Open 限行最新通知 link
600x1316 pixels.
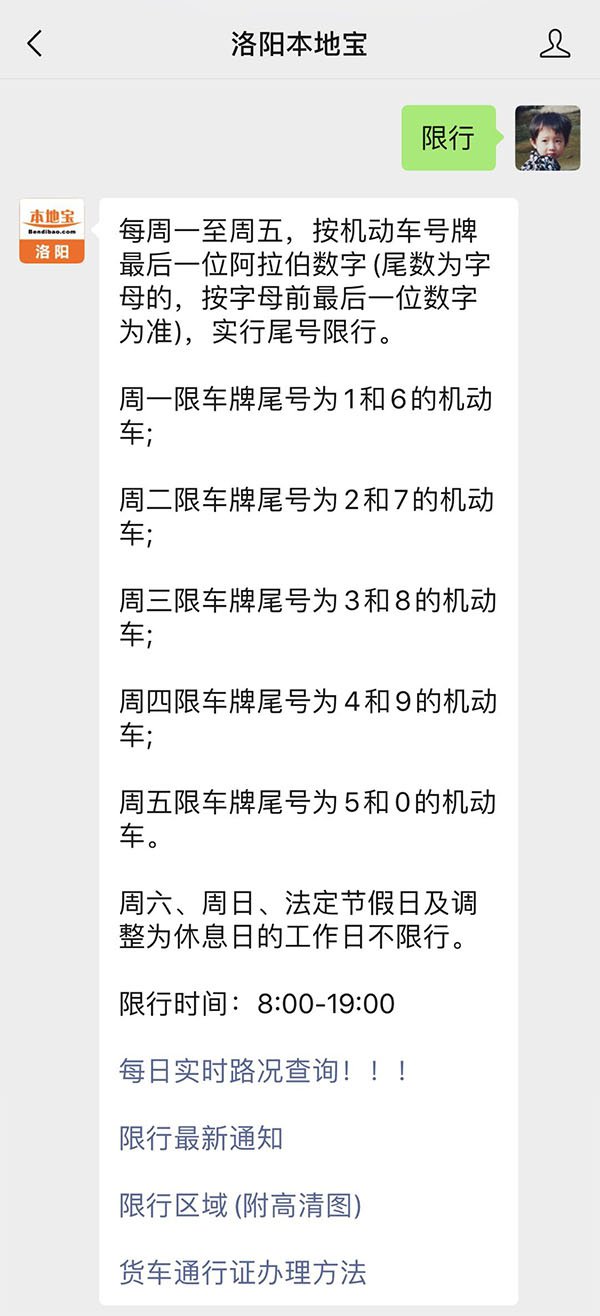201,1138
